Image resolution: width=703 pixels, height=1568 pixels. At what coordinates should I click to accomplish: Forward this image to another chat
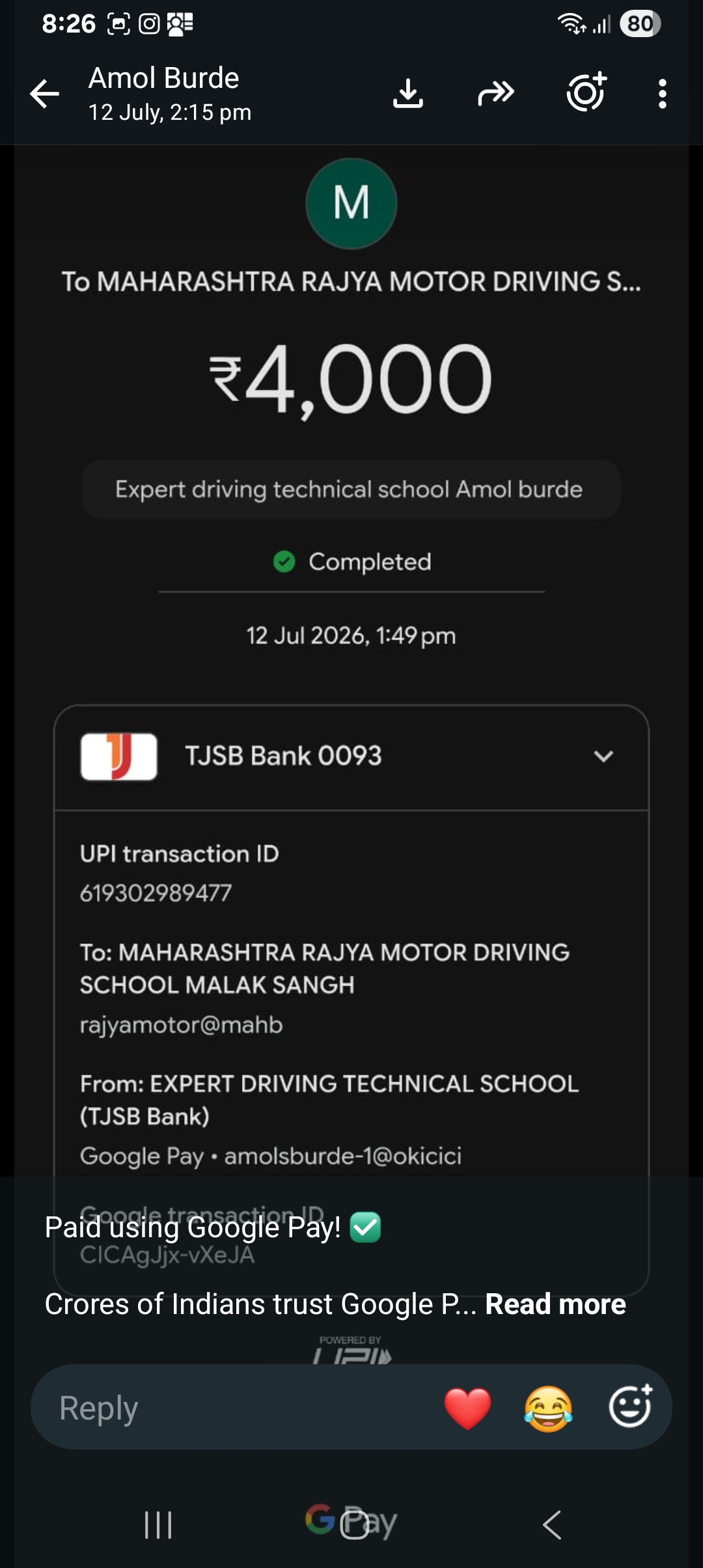(496, 94)
